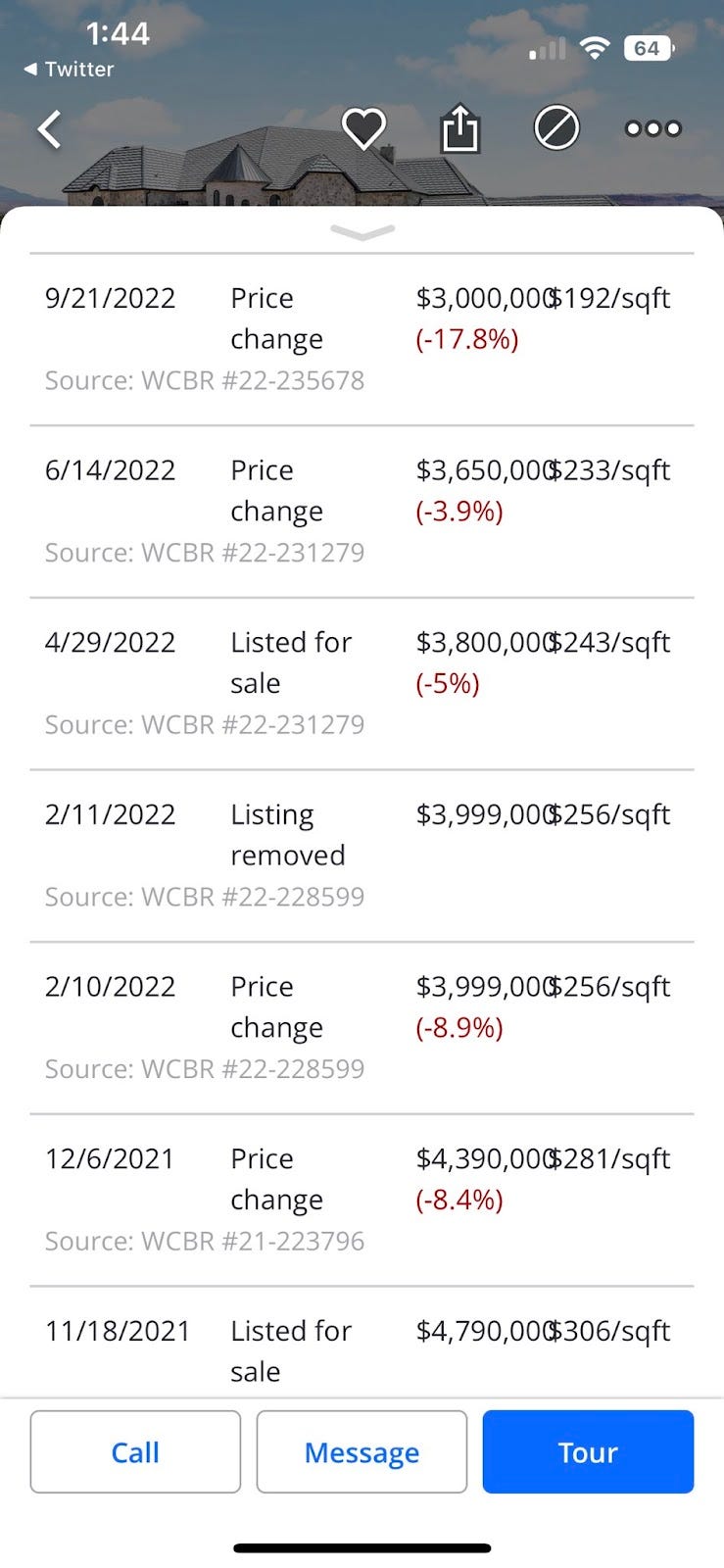Open the three-dot overflow menu
The image size is (724, 1568).
[653, 128]
